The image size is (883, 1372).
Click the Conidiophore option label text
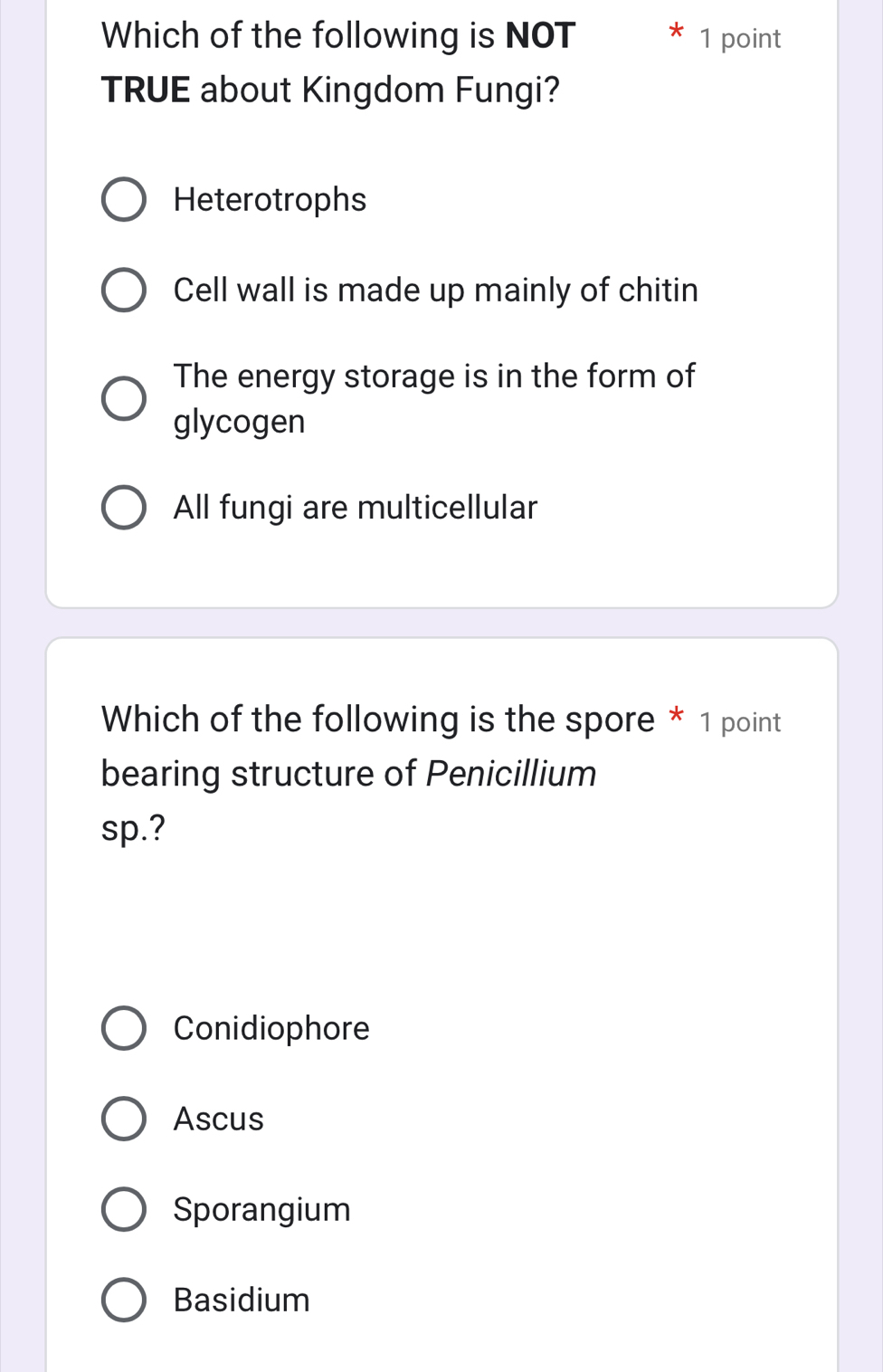point(271,1028)
